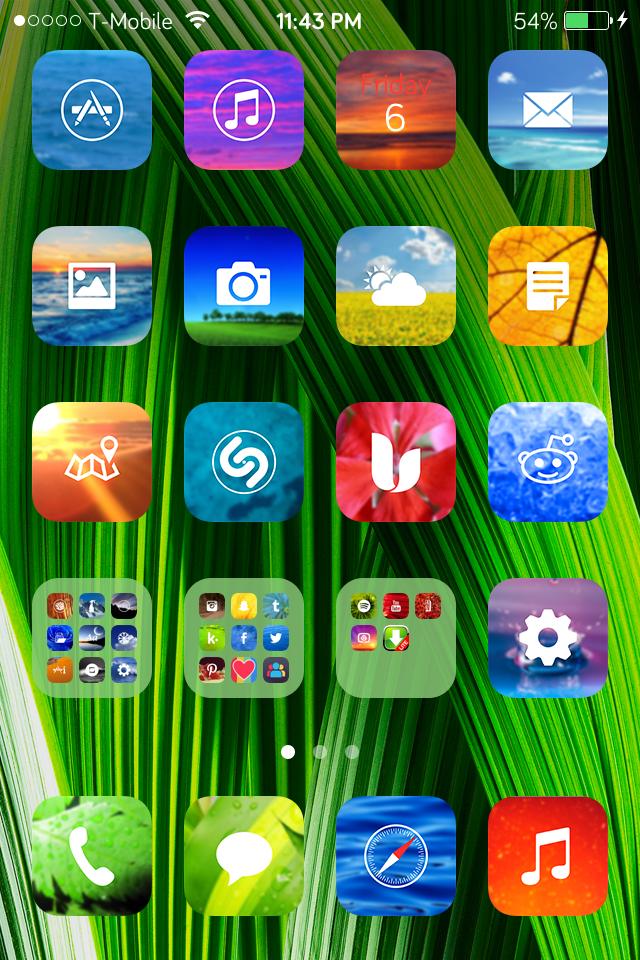Launch Shazam

(244, 462)
